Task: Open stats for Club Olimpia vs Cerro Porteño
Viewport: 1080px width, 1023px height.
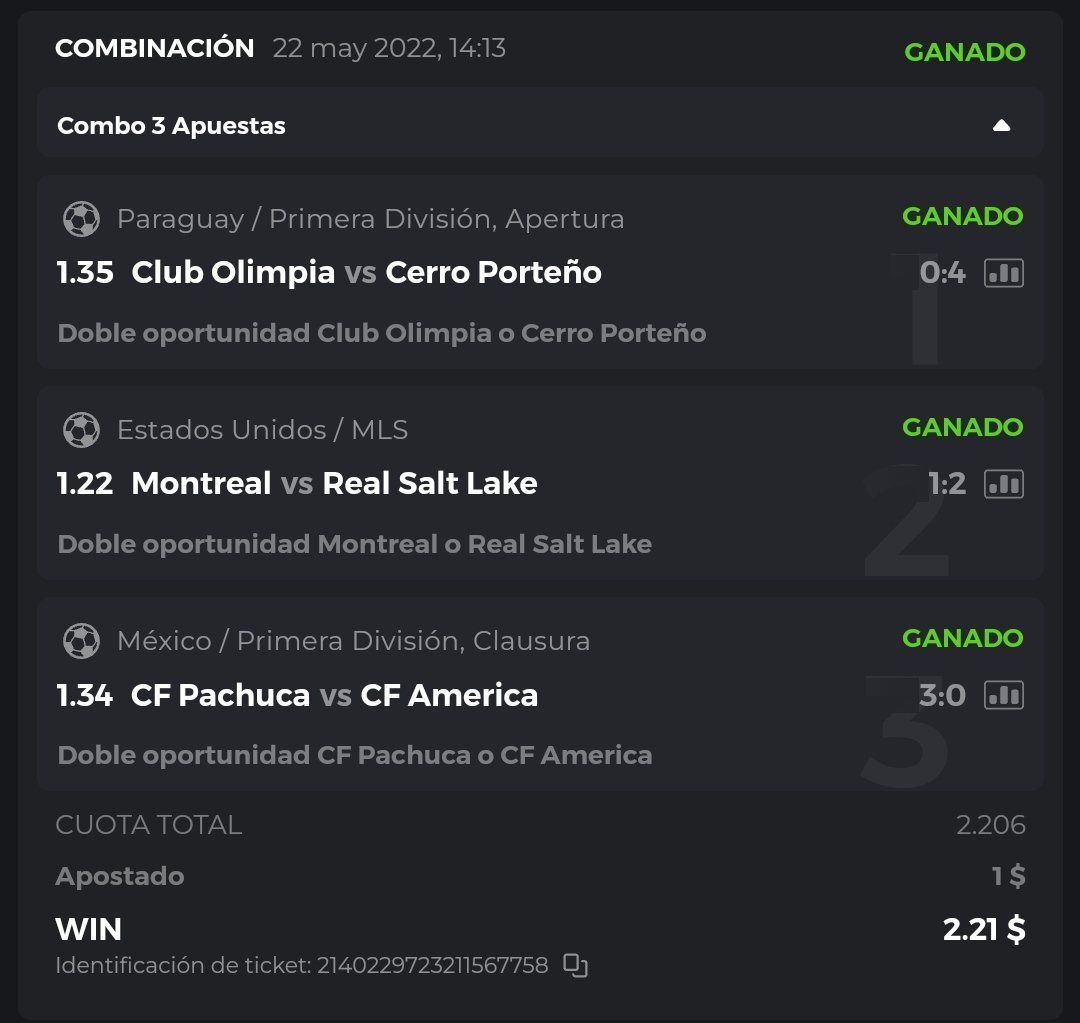Action: (1004, 273)
